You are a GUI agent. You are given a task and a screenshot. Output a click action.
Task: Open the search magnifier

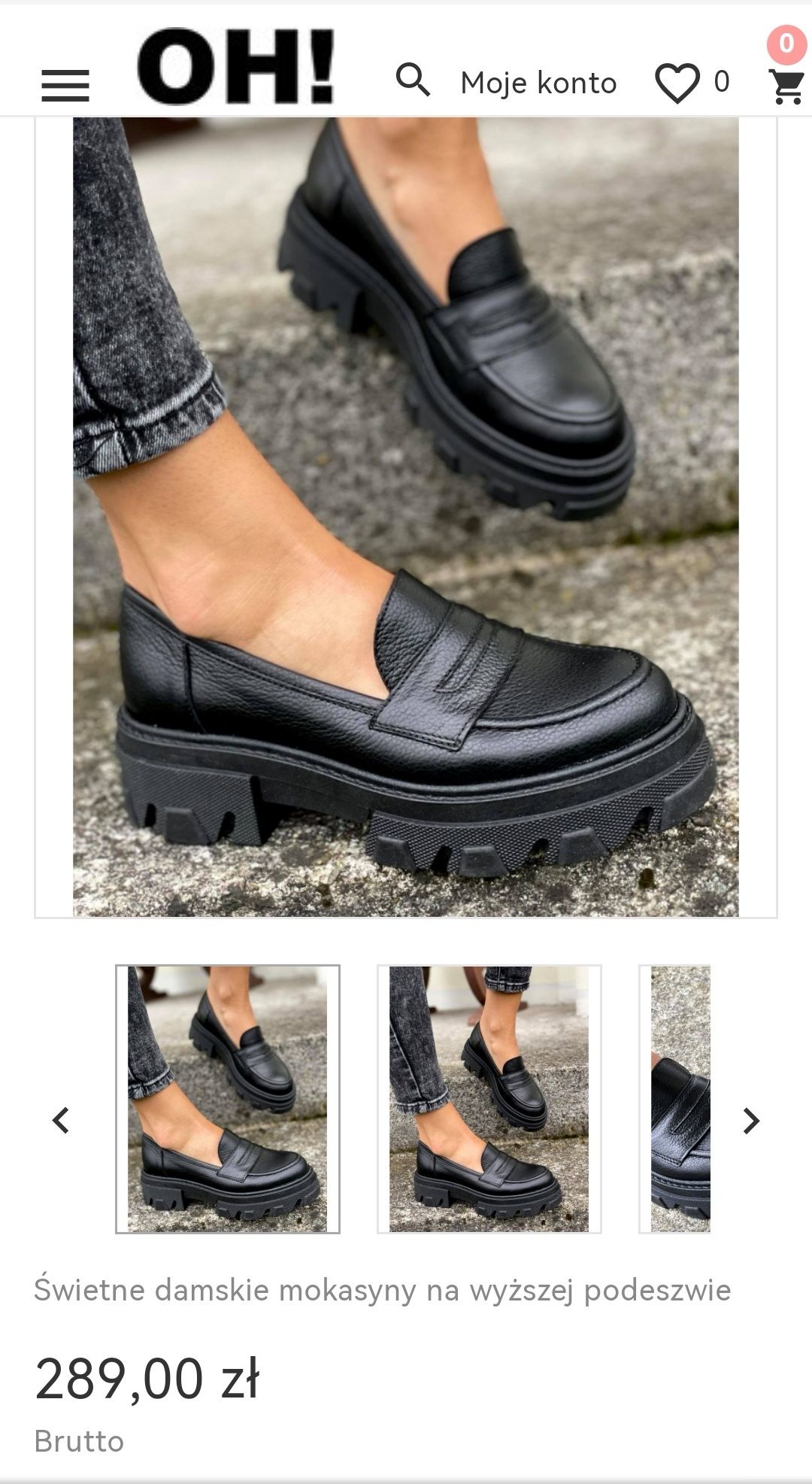click(413, 80)
